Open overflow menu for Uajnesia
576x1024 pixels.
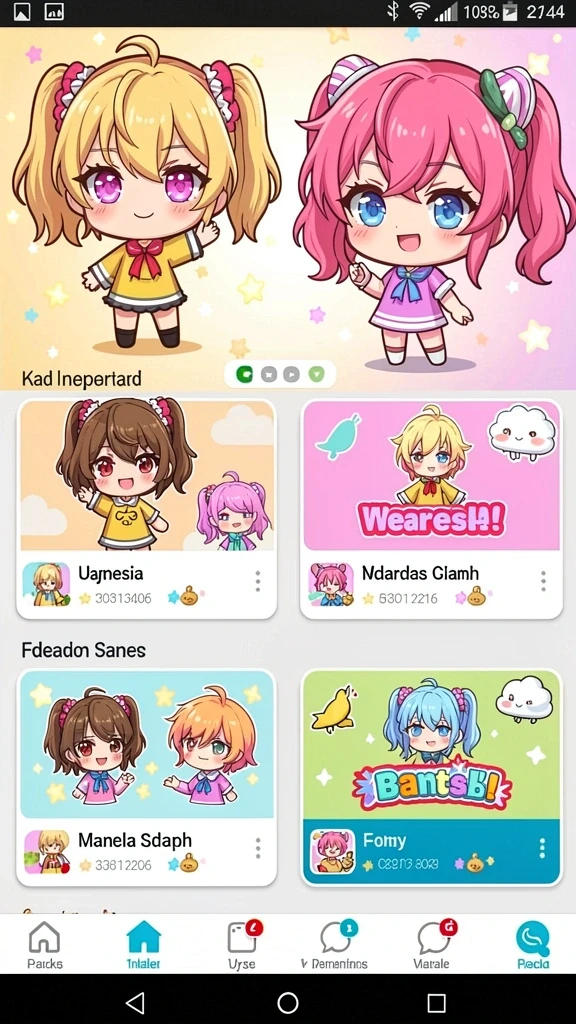tap(258, 581)
